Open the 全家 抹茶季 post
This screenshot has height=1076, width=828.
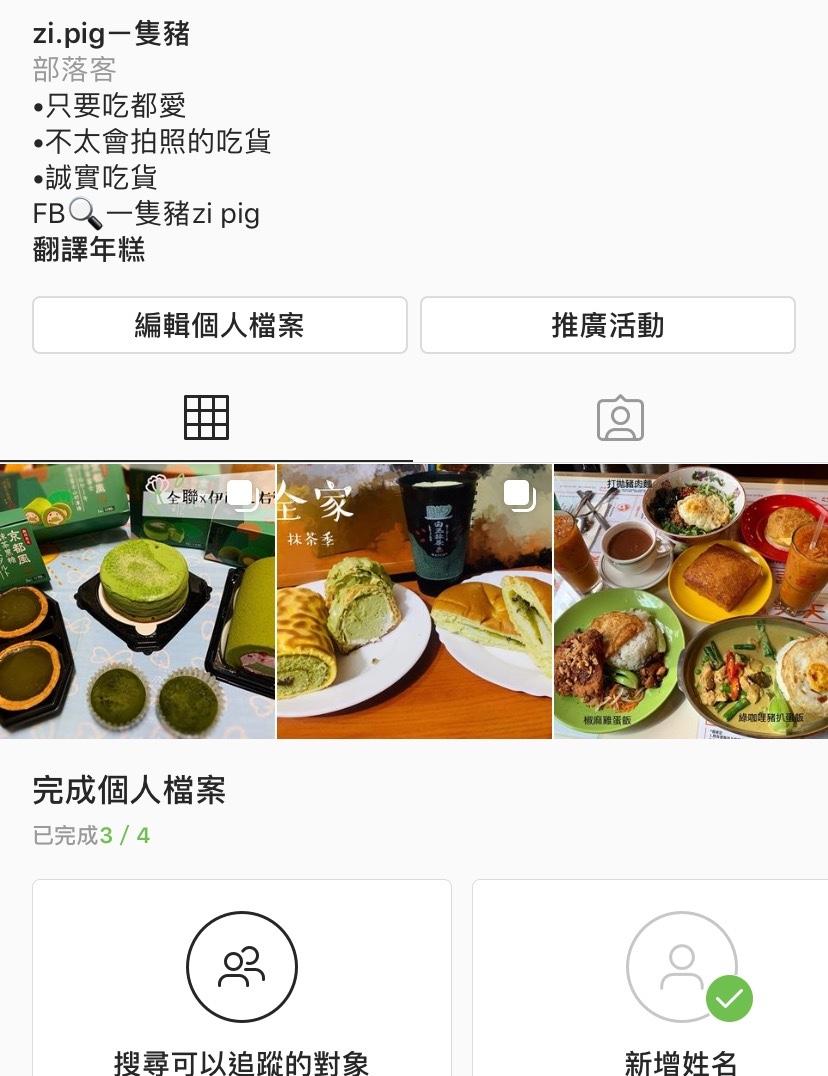click(x=414, y=601)
